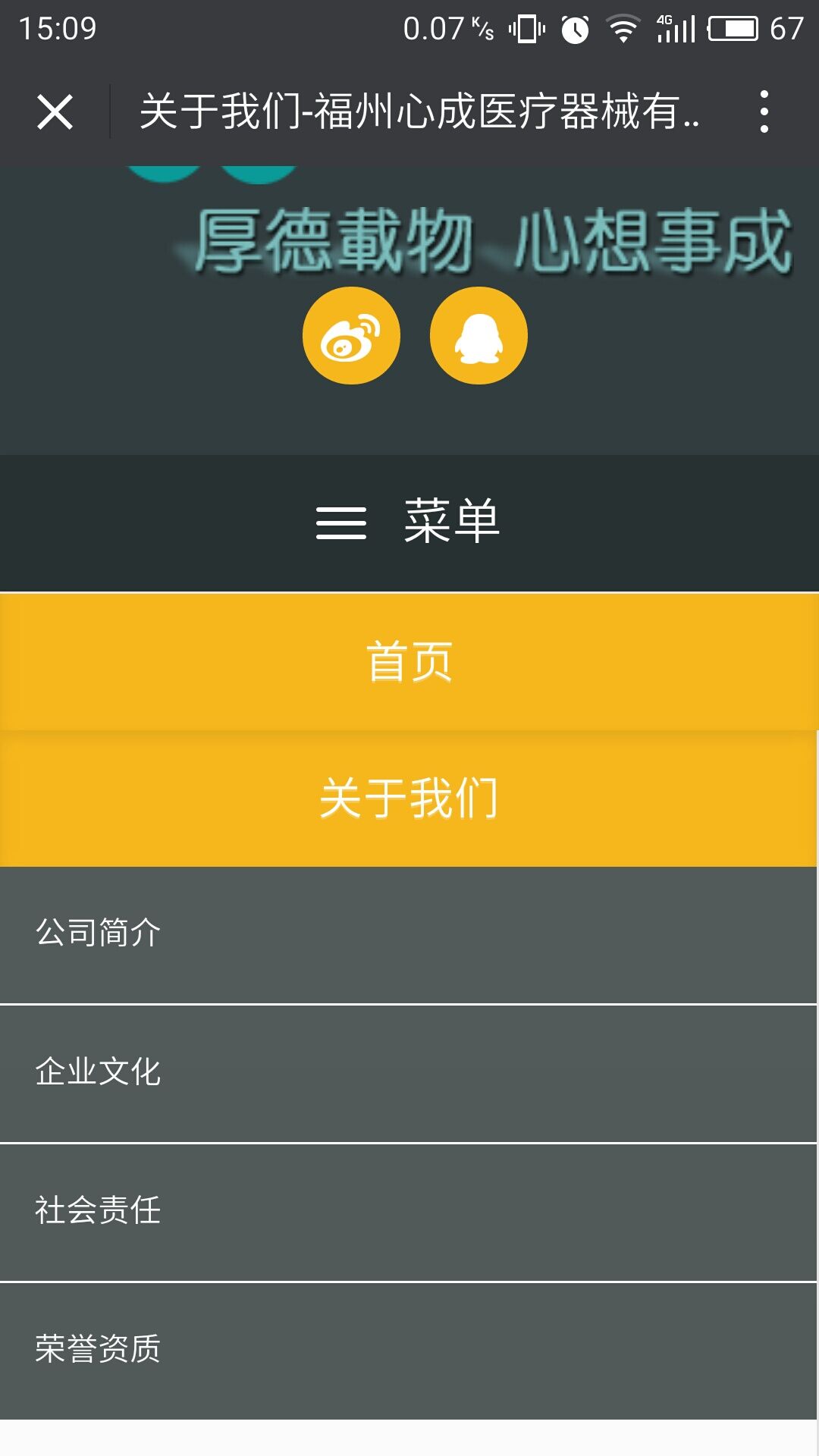Viewport: 819px width, 1456px height.
Task: Open the three-dot overflow menu
Action: coord(764,112)
